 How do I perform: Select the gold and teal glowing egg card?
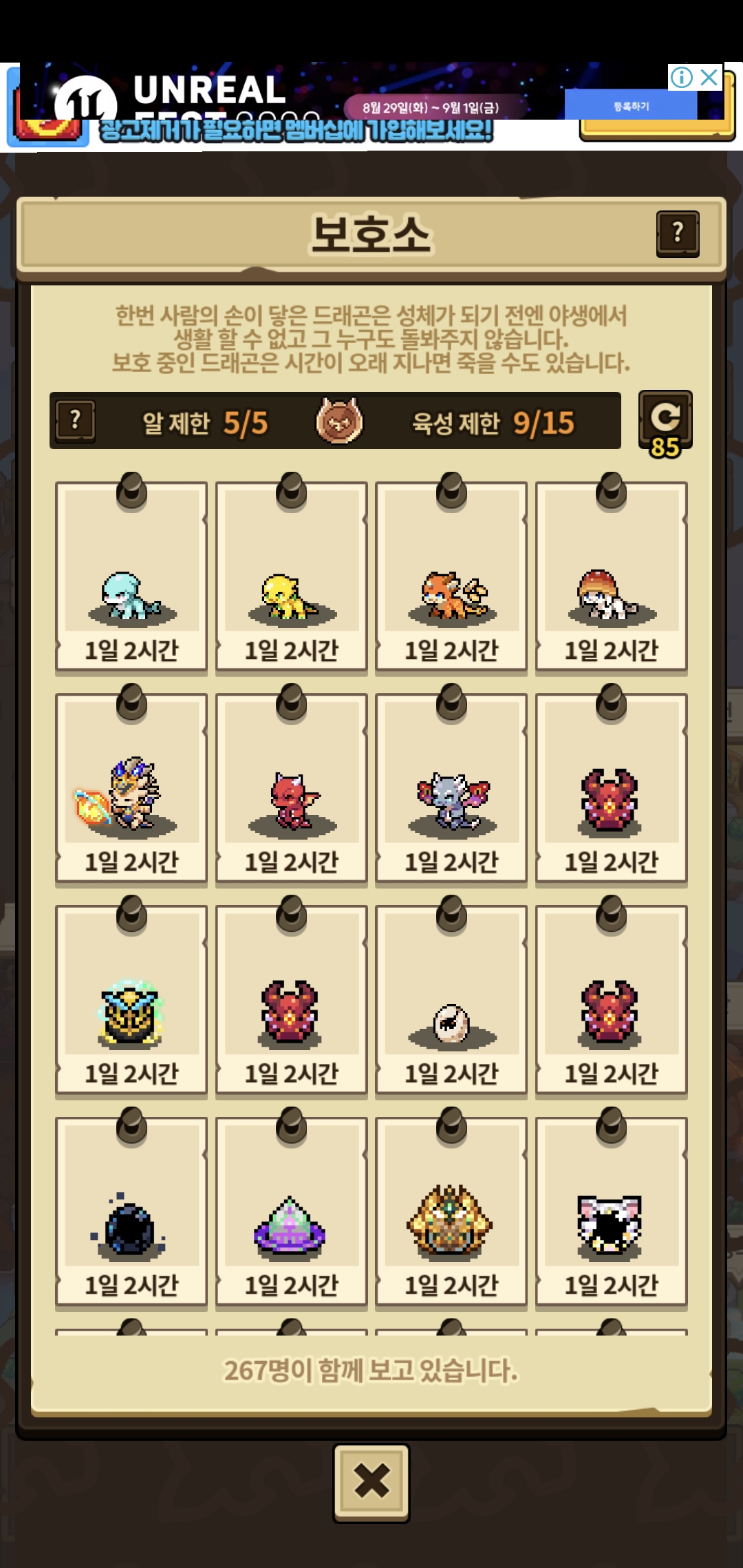131,1001
